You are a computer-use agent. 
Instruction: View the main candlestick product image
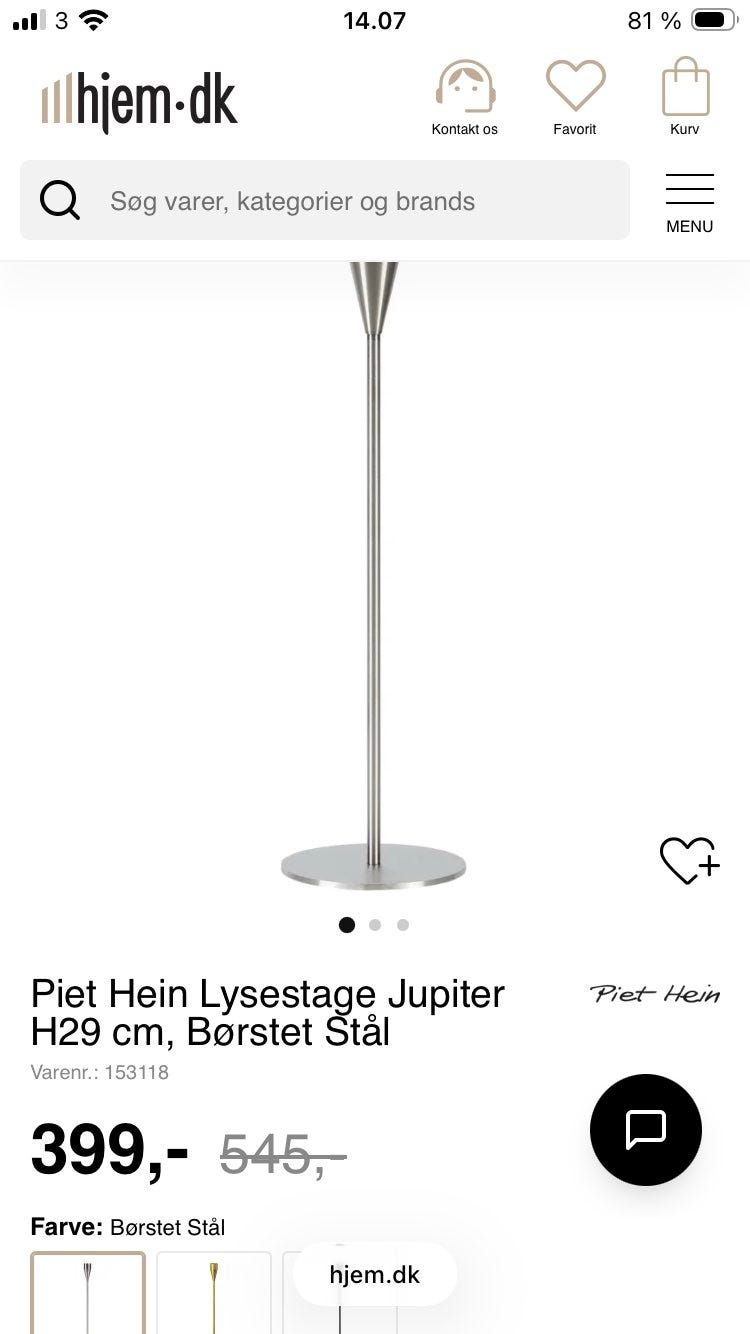tap(373, 575)
